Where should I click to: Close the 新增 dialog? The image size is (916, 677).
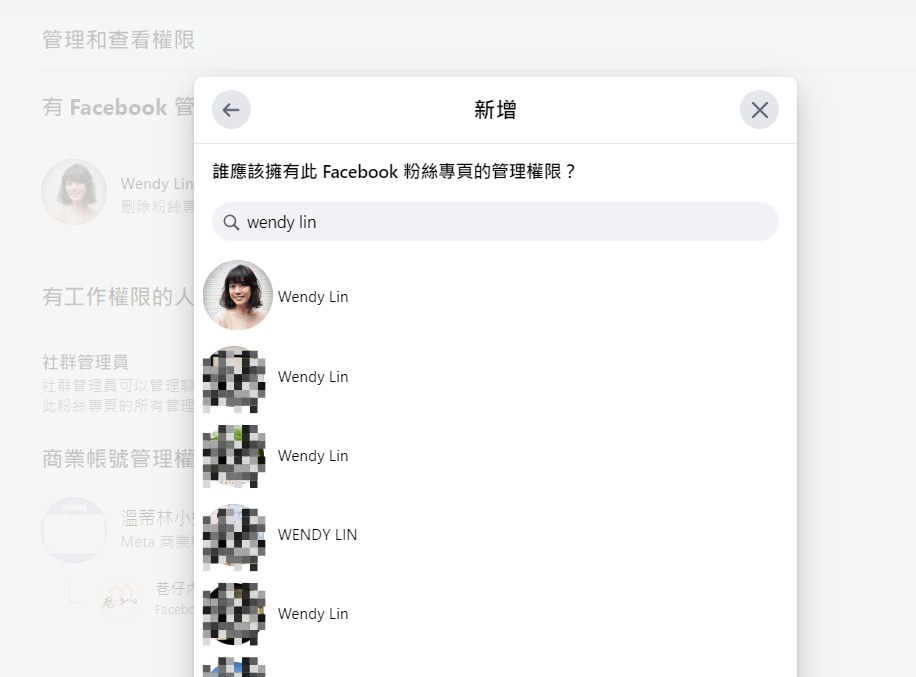[x=759, y=110]
